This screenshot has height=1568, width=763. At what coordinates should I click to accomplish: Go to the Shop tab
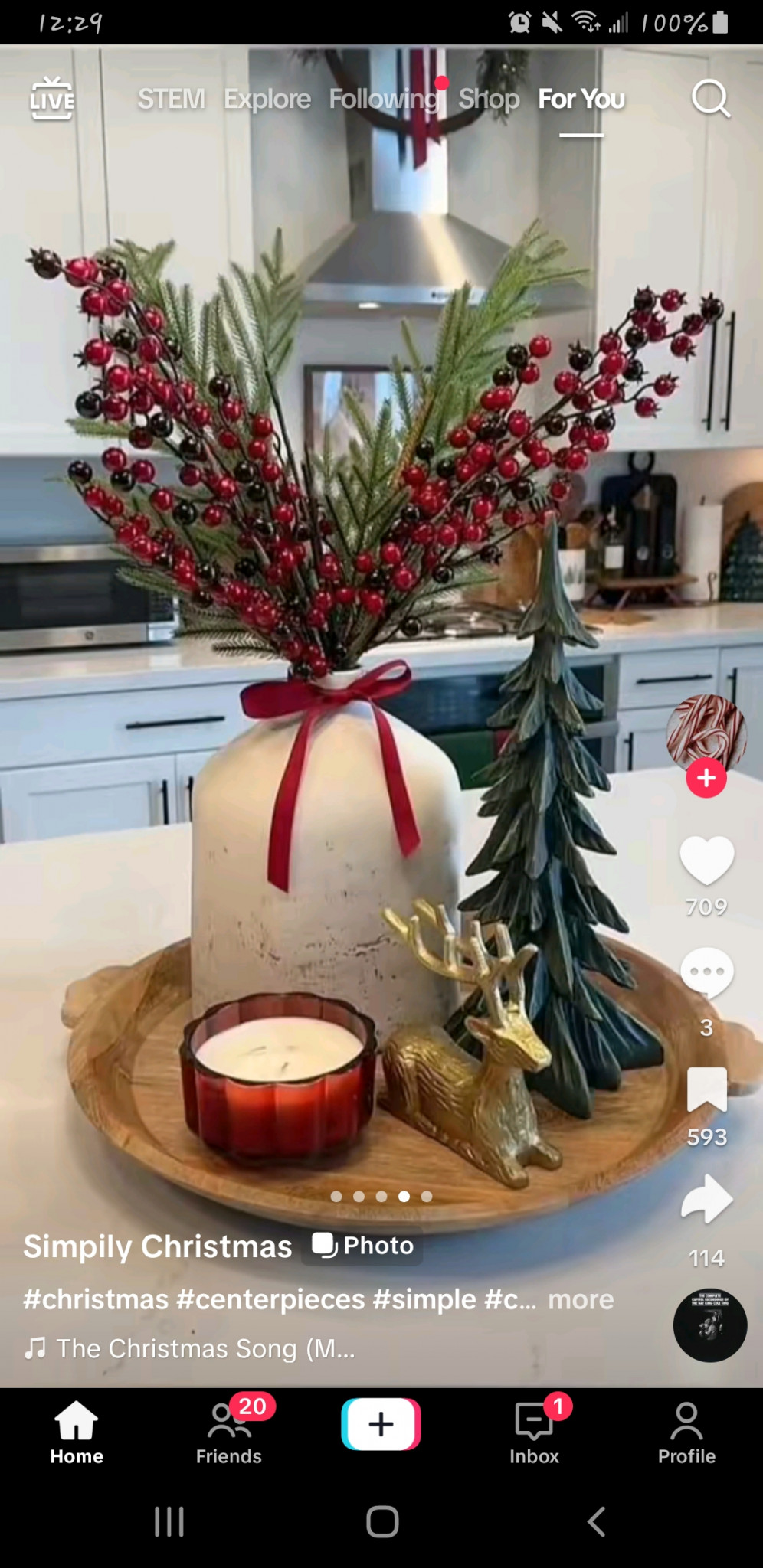point(489,99)
